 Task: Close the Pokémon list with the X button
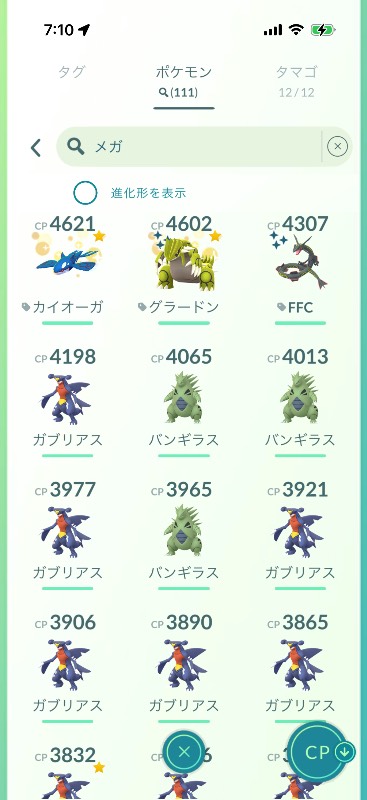click(184, 751)
